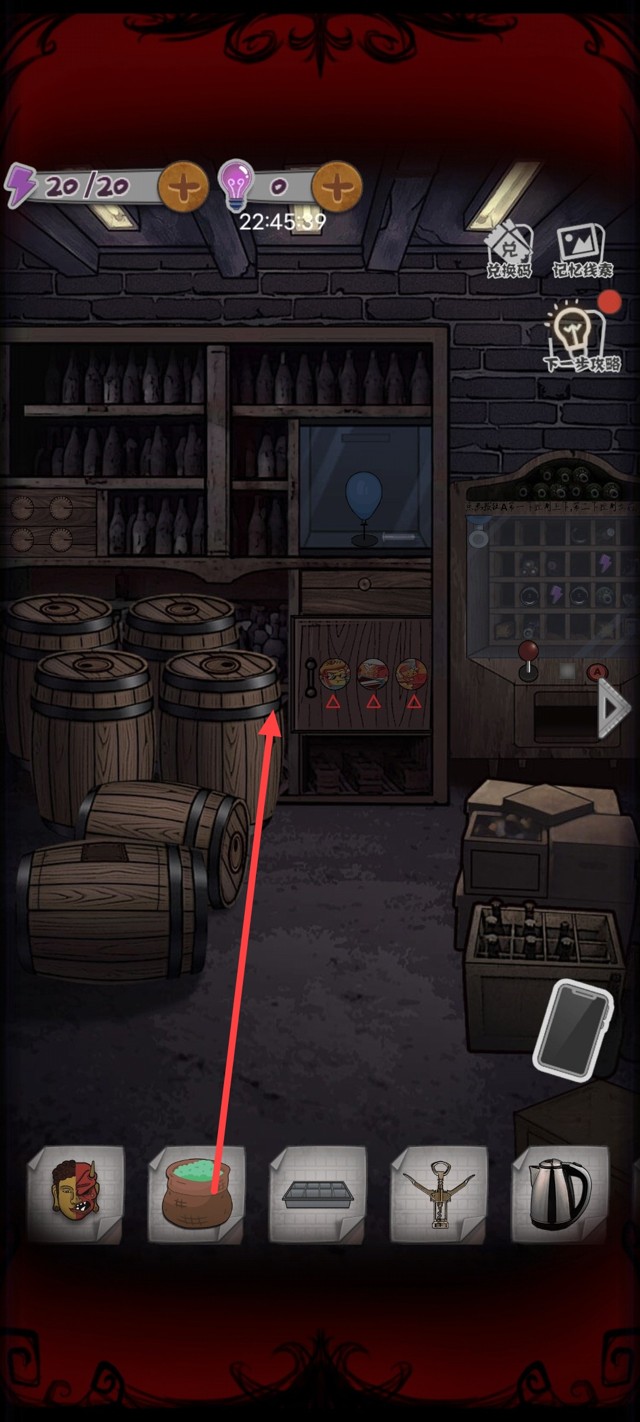Go to the next scene with the right arrow

(612, 708)
